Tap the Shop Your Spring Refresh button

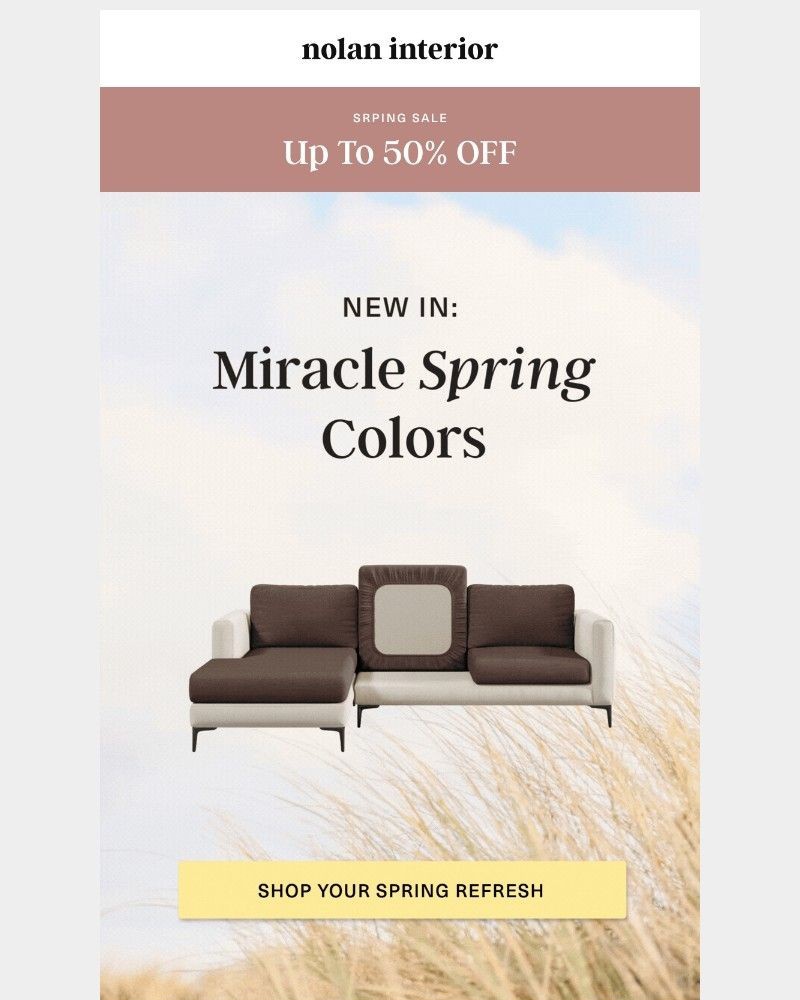coord(402,890)
